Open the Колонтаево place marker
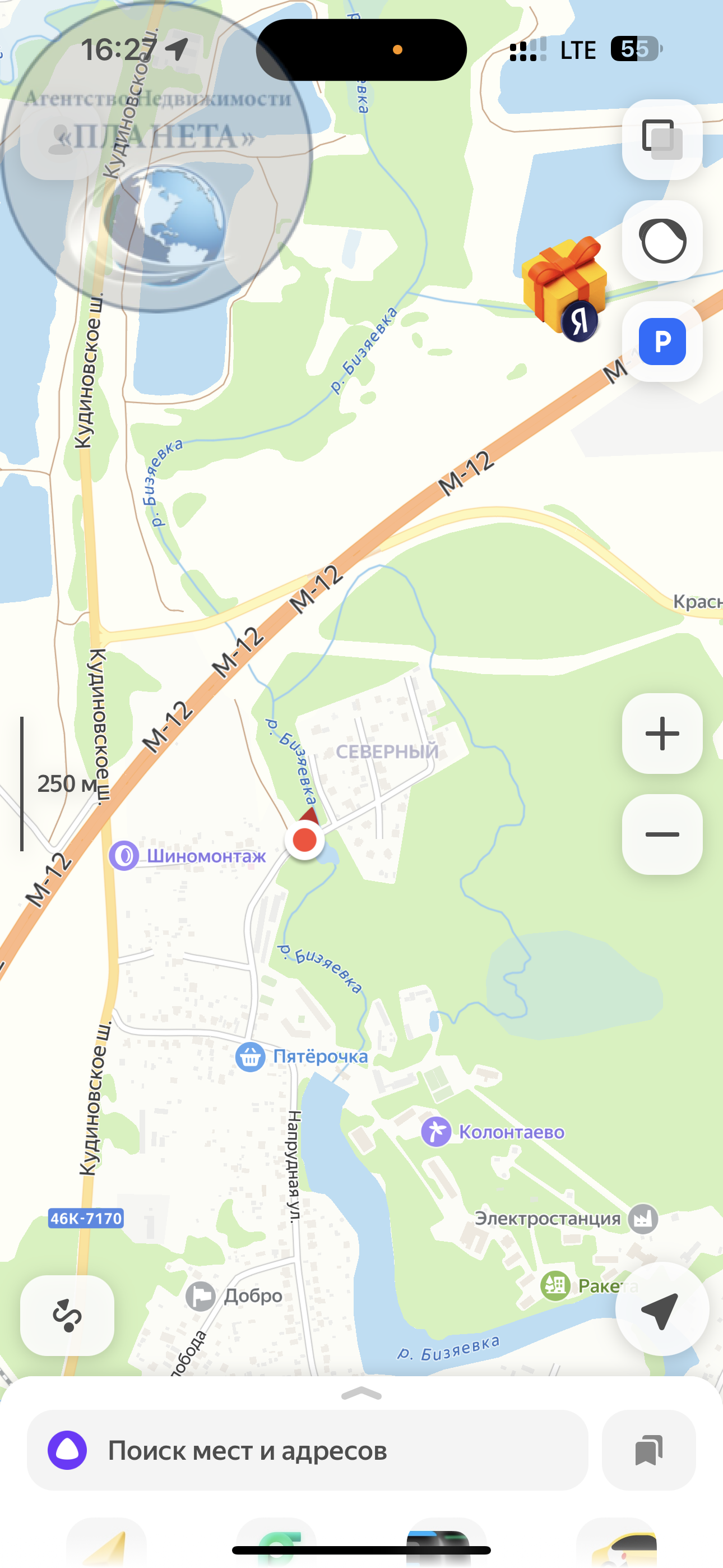 [x=437, y=1132]
